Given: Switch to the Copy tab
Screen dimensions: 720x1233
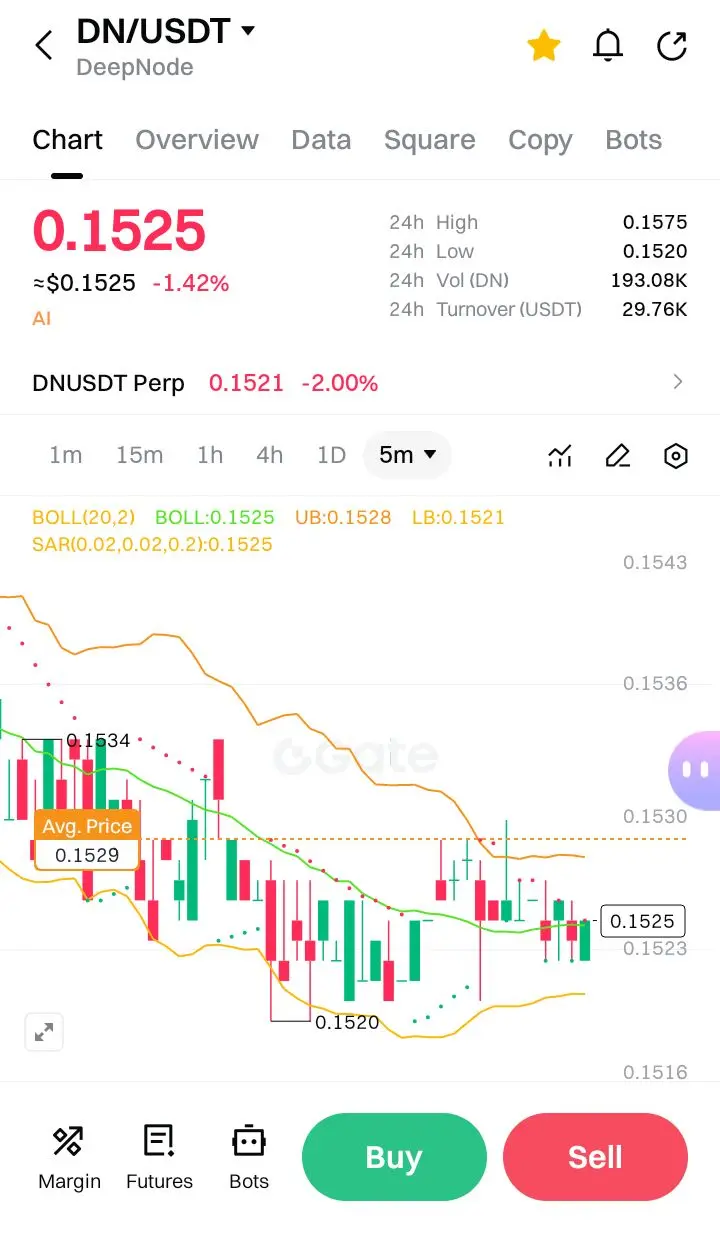Looking at the screenshot, I should 540,140.
